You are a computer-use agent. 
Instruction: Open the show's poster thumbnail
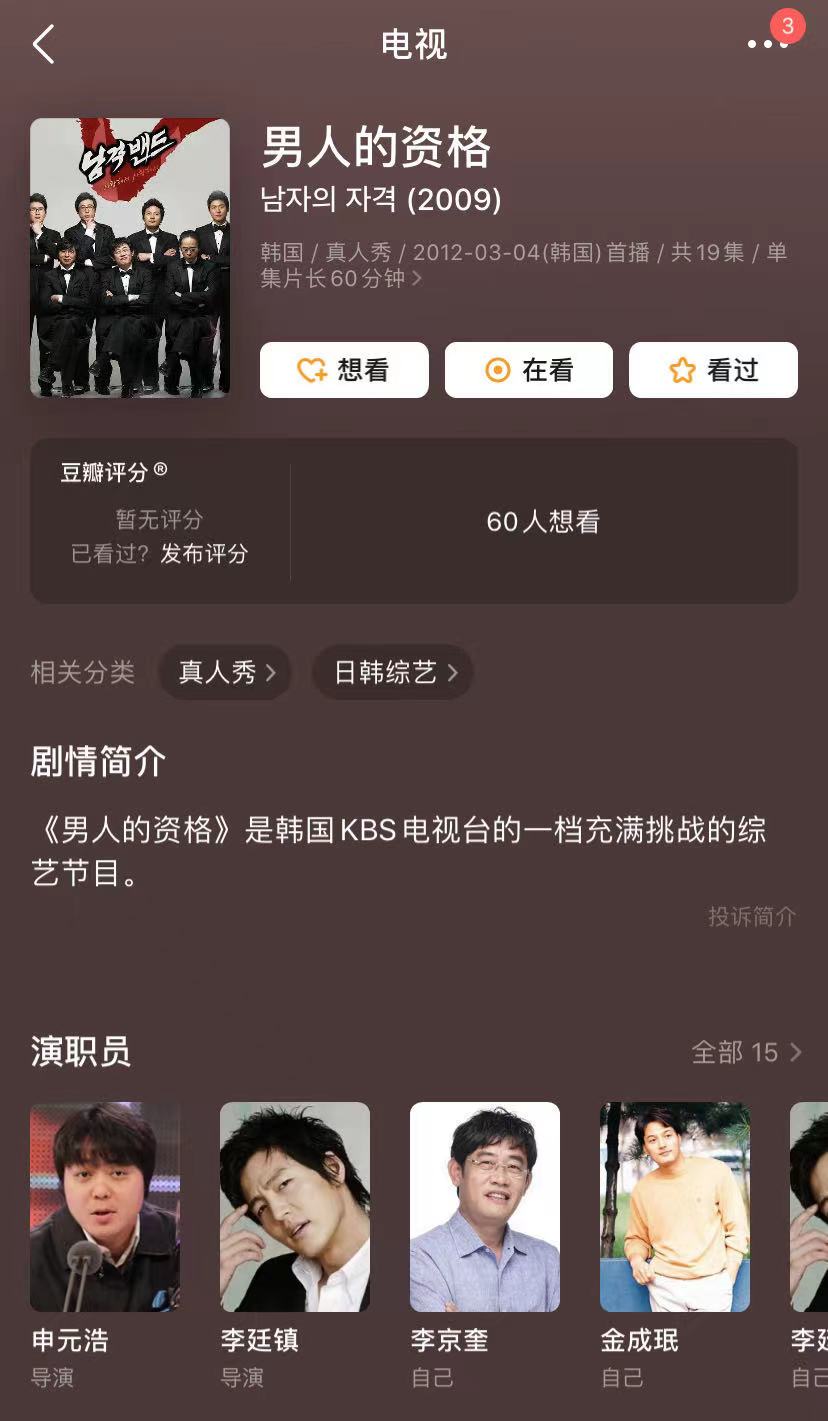click(x=130, y=257)
